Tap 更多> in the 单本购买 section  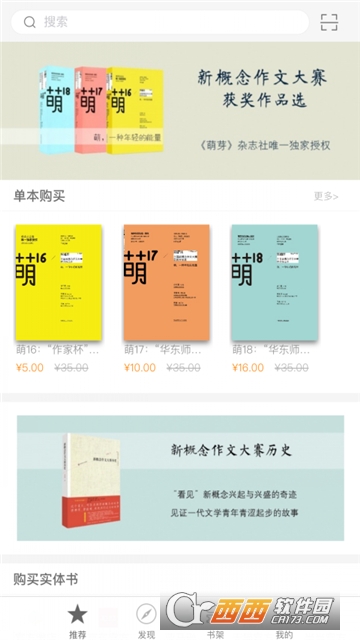326,196
